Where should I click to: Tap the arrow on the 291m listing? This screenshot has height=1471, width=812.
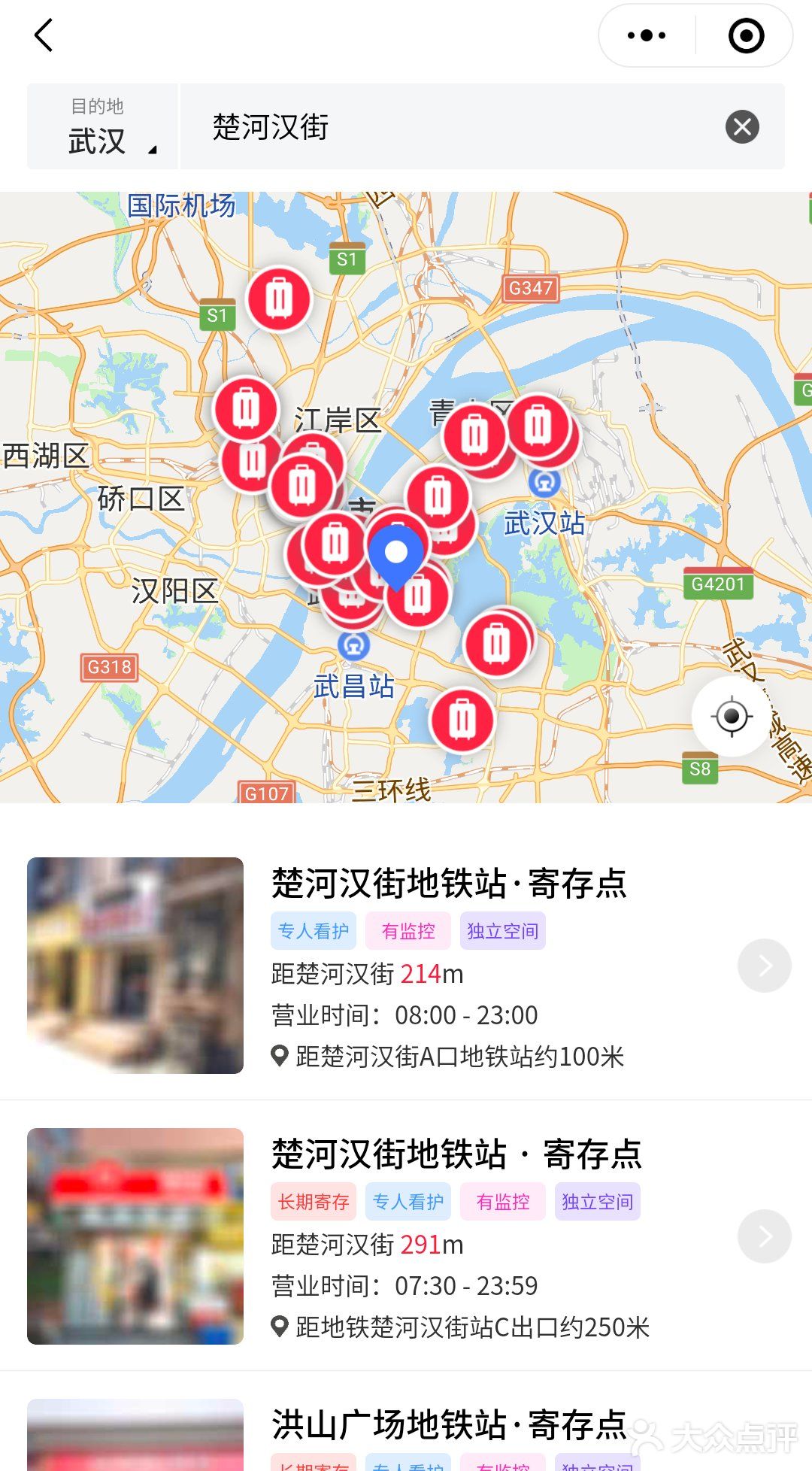click(765, 1236)
